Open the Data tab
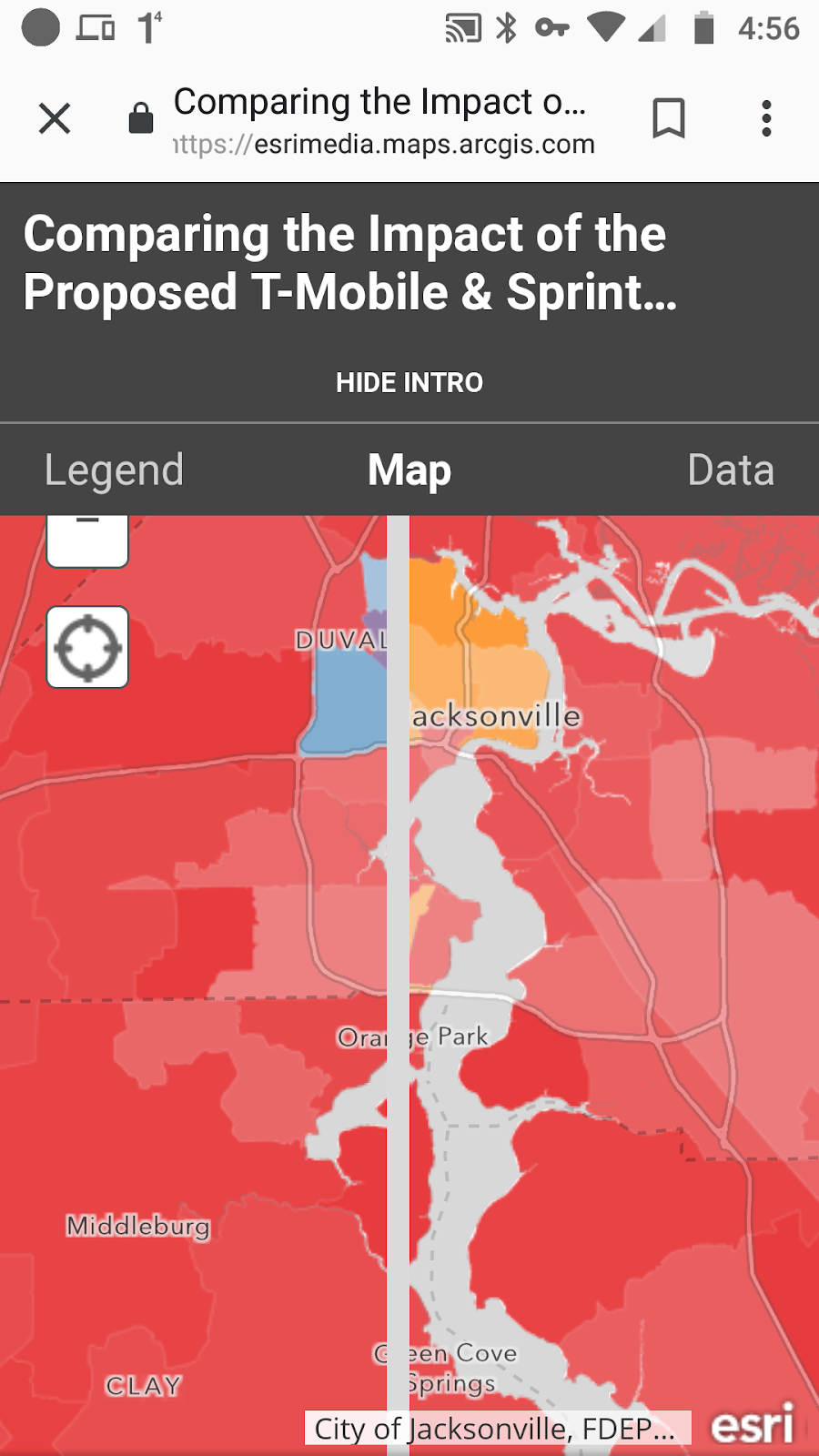Viewport: 819px width, 1456px height. click(731, 470)
